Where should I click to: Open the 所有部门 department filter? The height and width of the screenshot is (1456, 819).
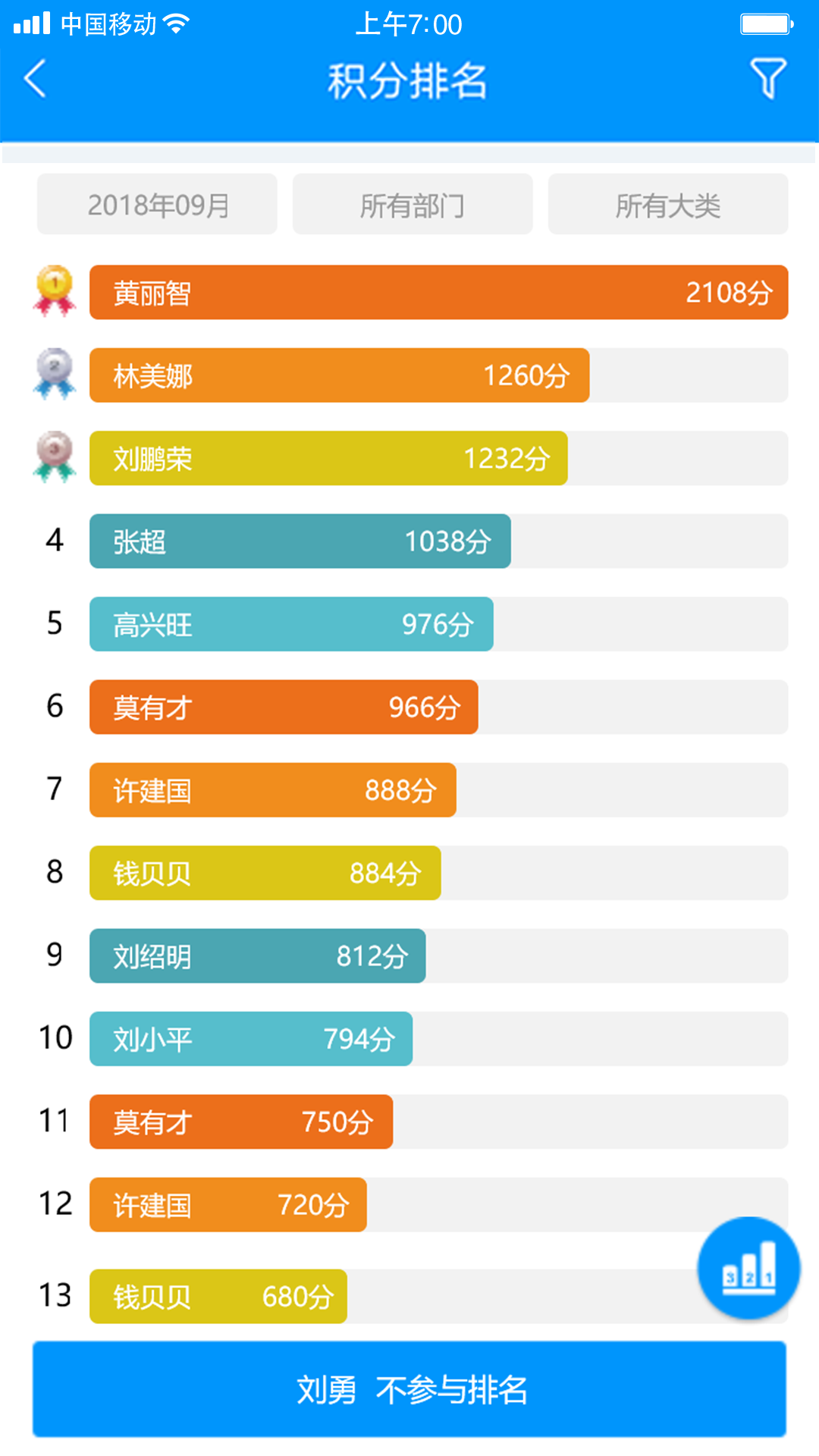click(413, 205)
